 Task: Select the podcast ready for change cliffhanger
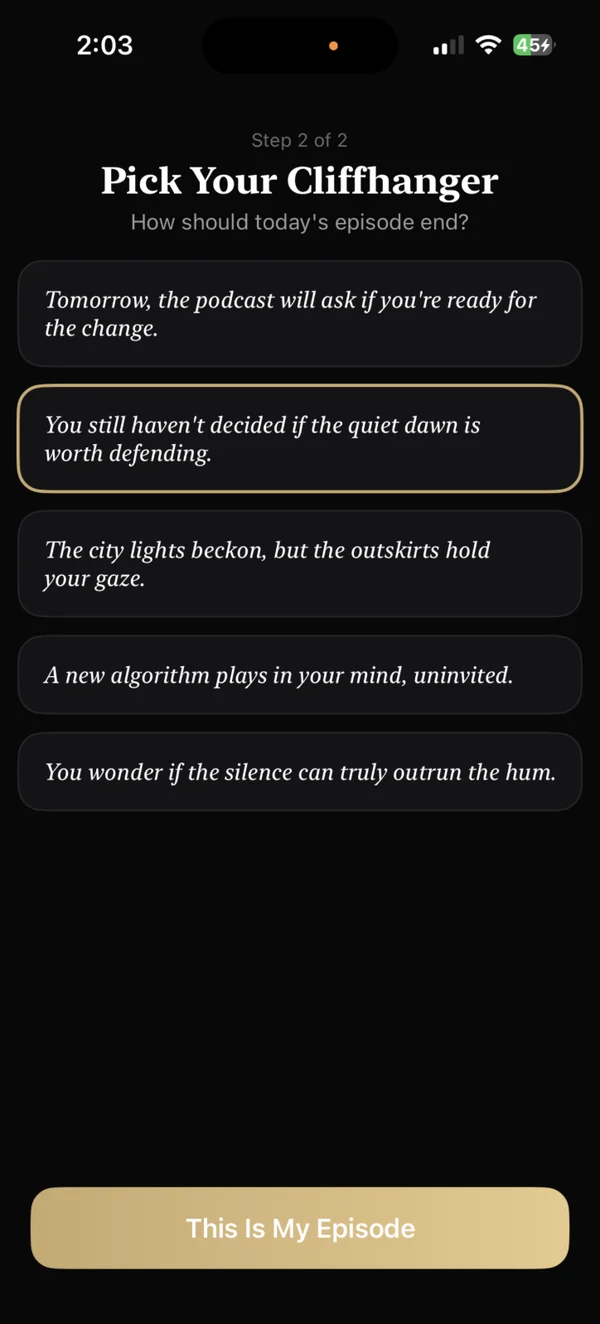300,314
